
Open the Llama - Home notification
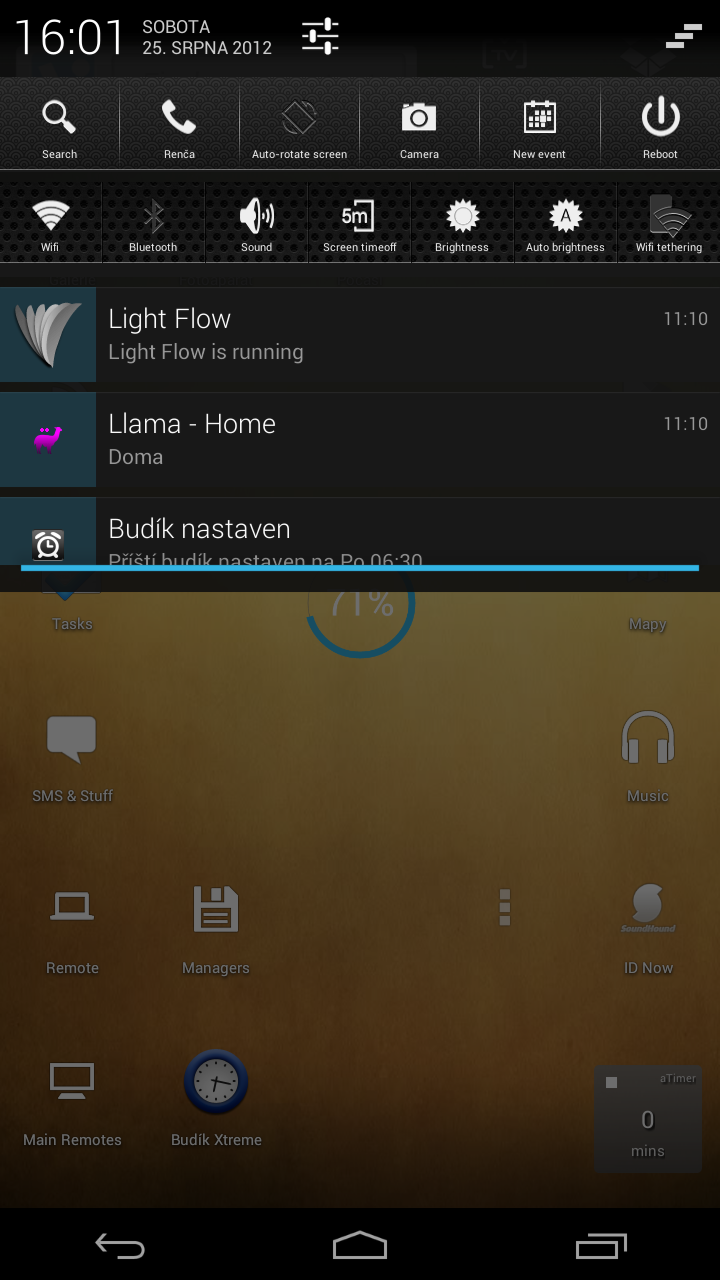click(360, 440)
